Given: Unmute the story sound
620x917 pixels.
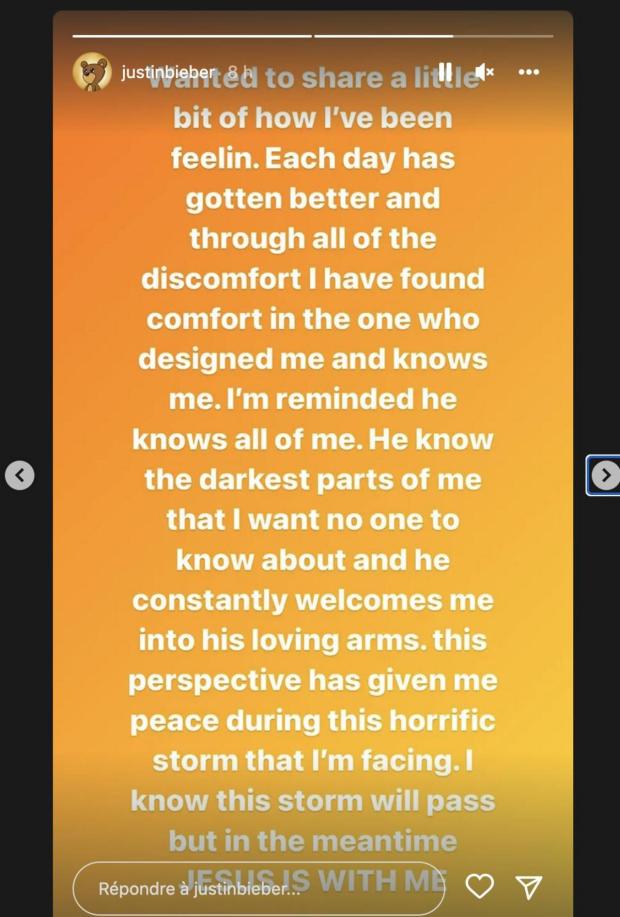Looking at the screenshot, I should 485,72.
